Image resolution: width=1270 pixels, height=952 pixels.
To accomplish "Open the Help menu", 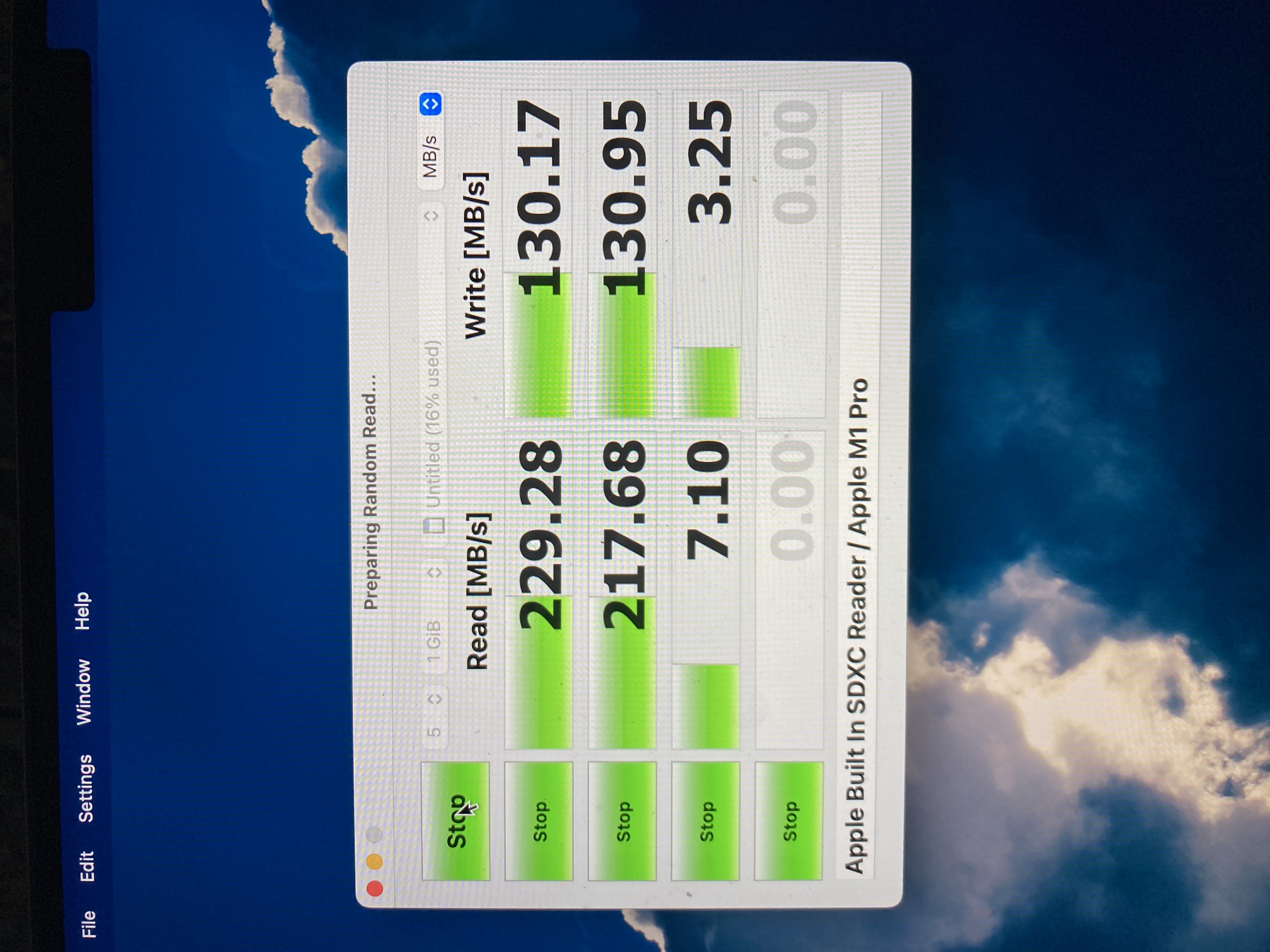I will click(83, 611).
